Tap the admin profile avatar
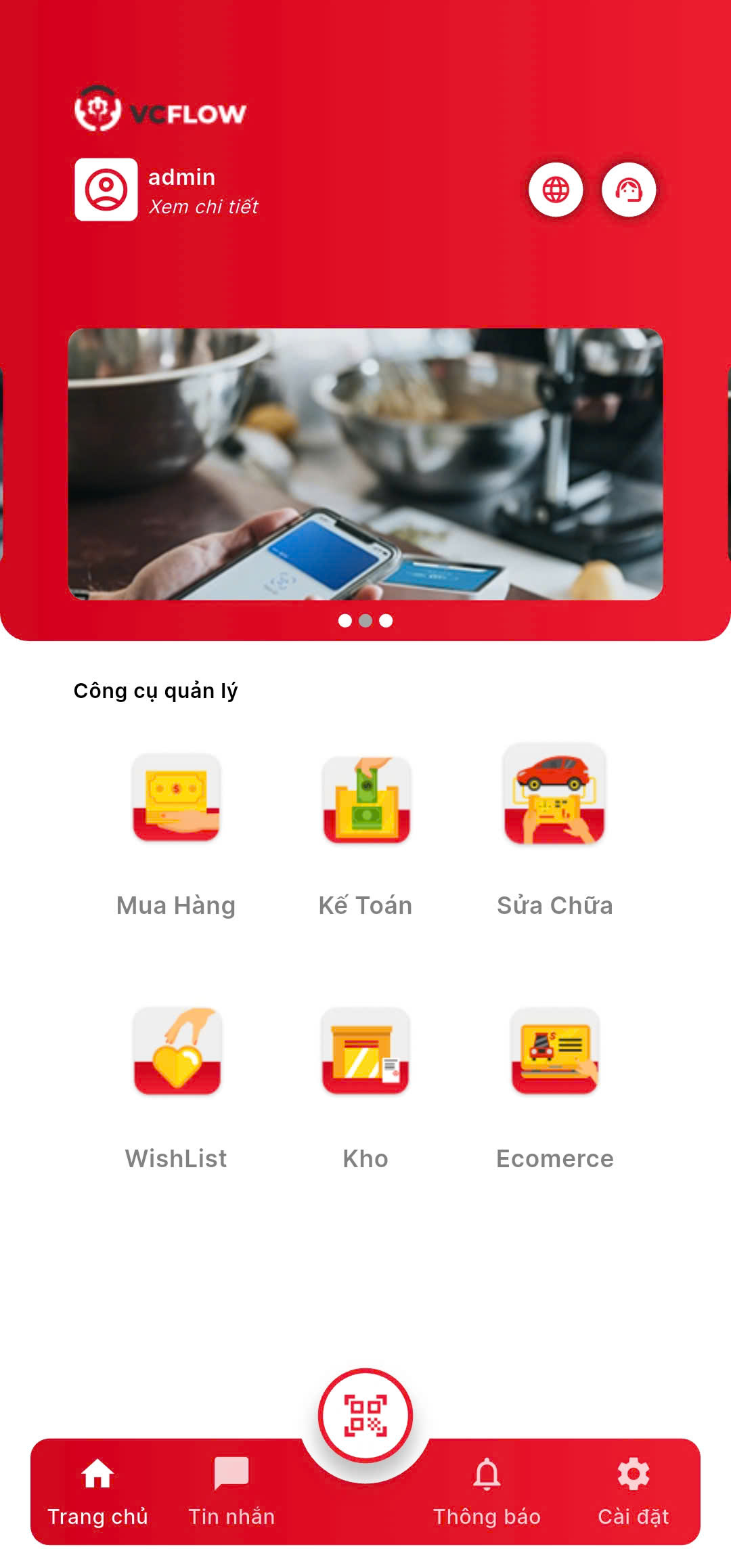 coord(106,190)
